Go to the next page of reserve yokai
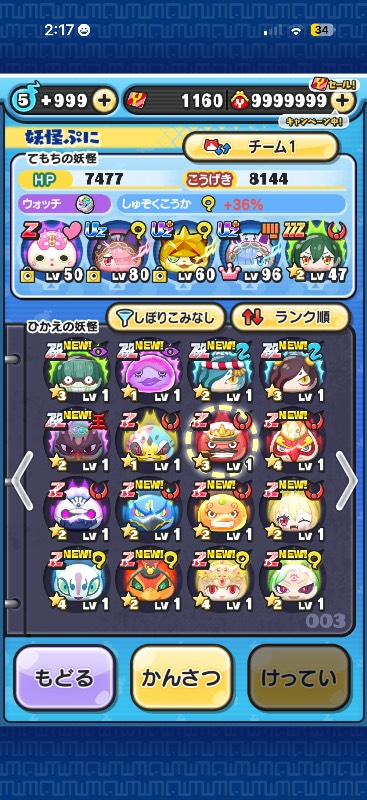 [347, 481]
